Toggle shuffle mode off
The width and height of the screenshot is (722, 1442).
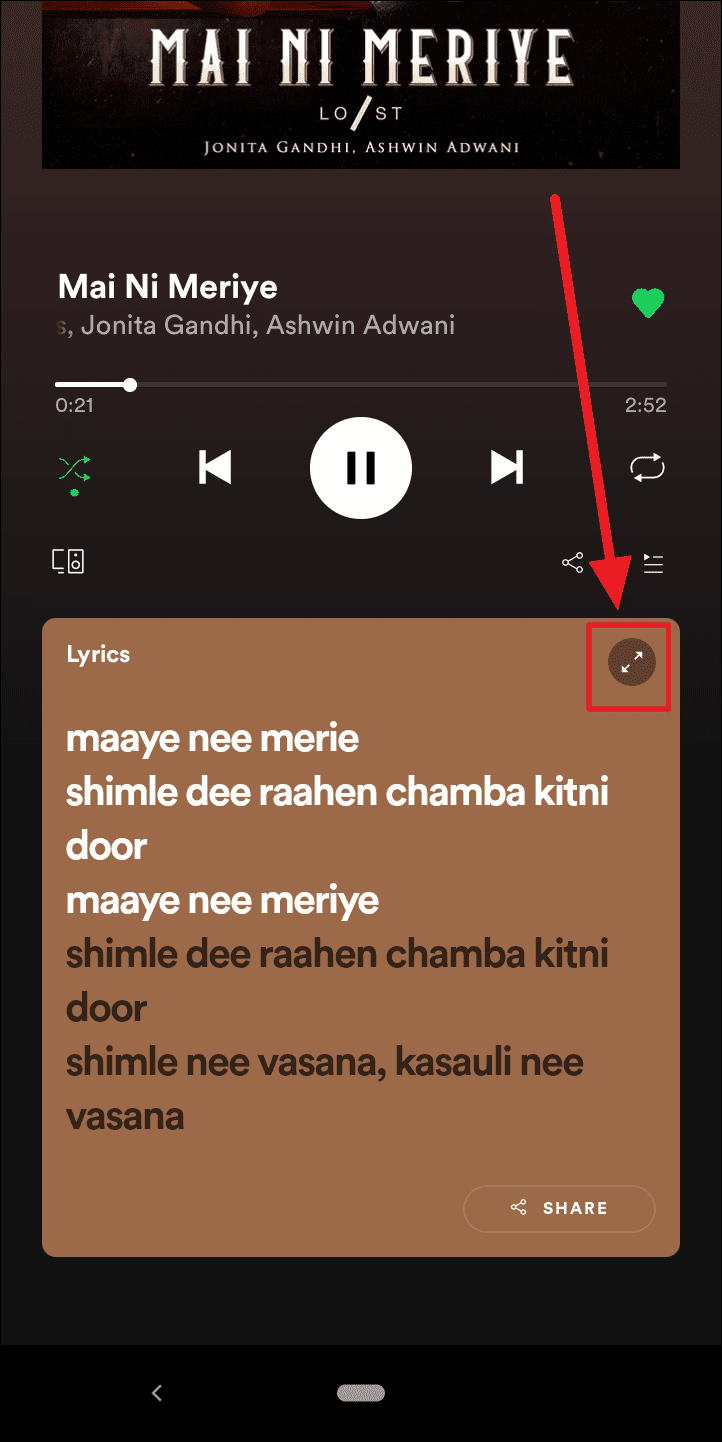75,468
